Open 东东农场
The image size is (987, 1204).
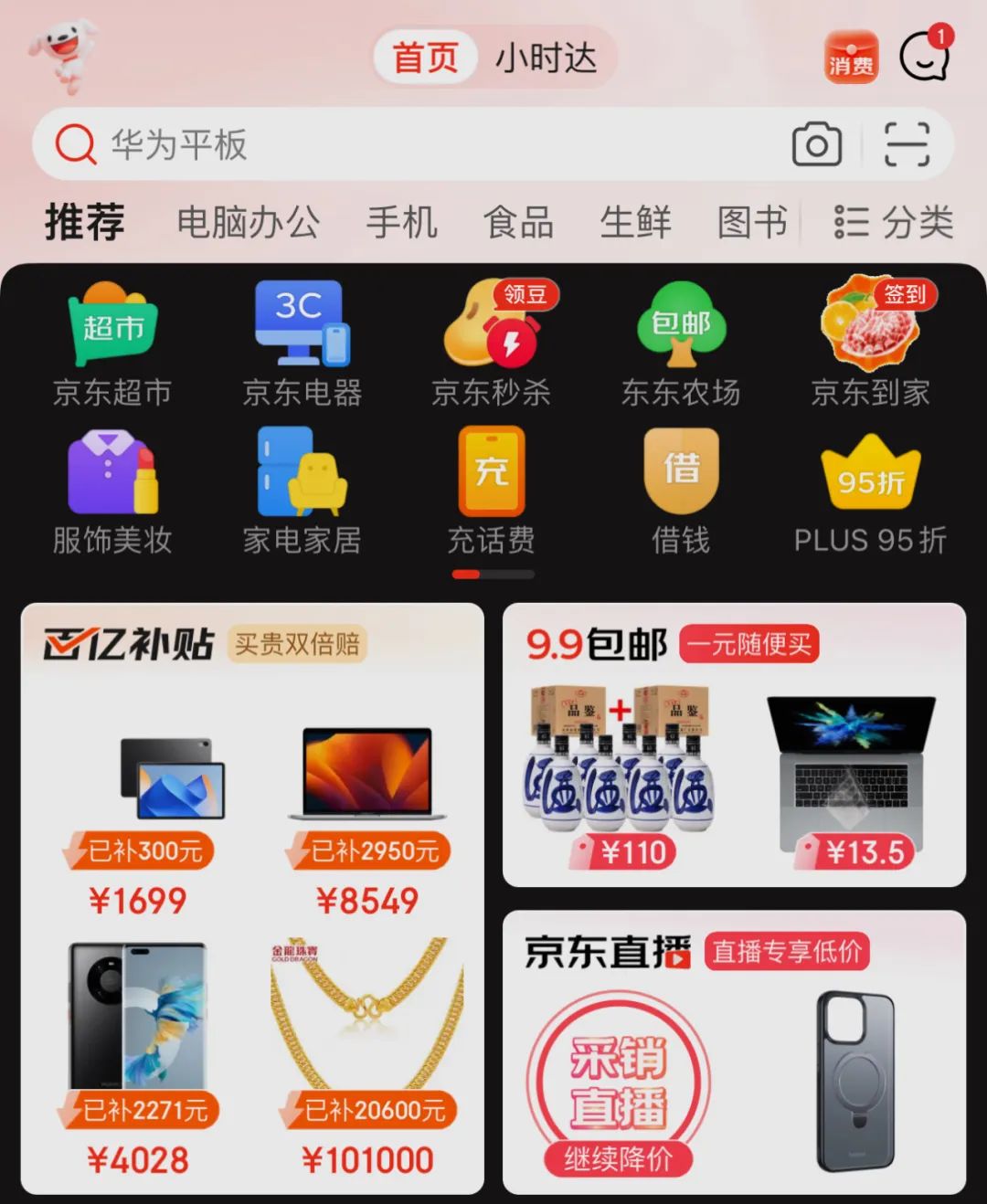coord(681,344)
